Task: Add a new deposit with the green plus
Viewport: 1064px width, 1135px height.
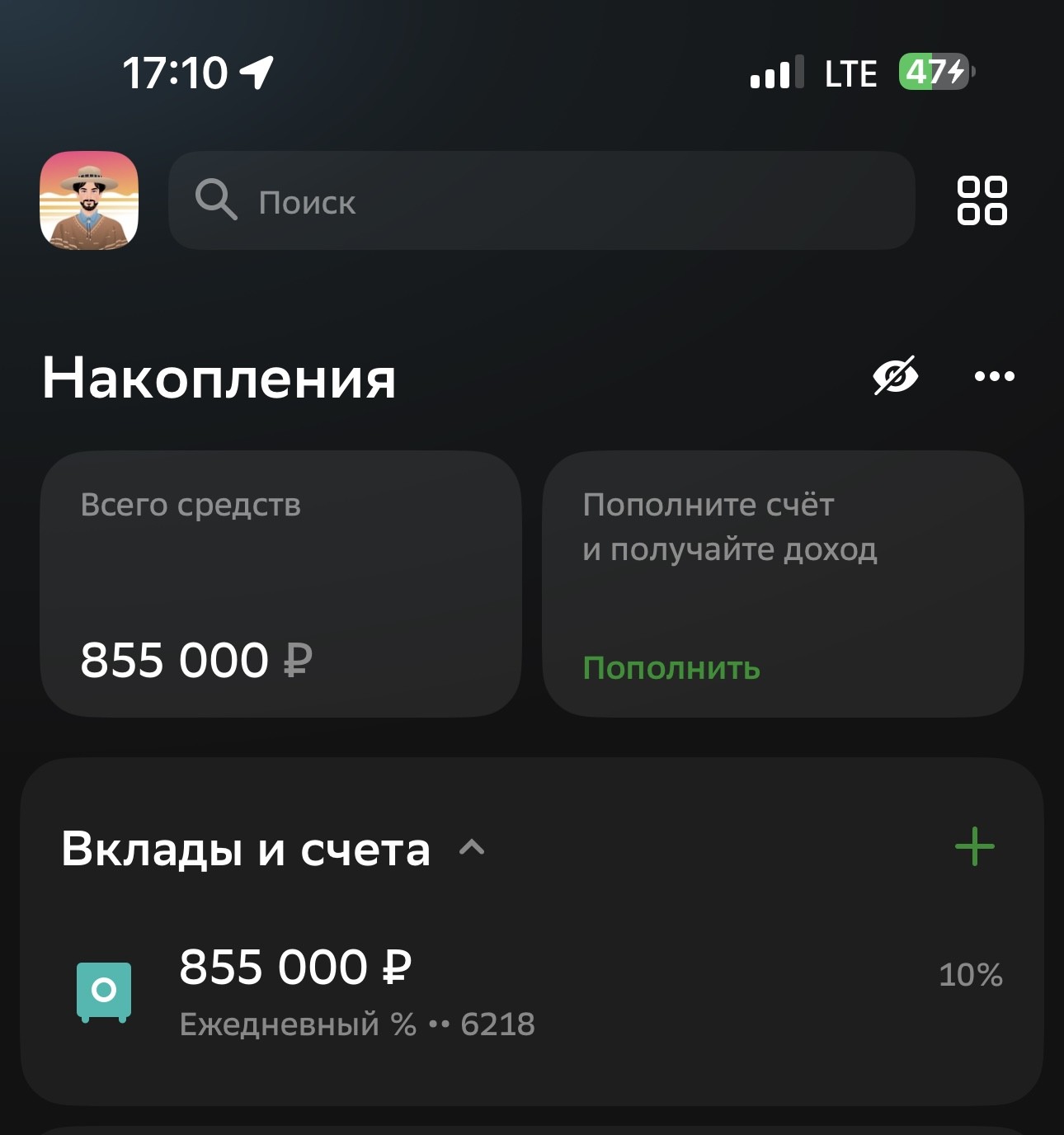Action: (x=974, y=847)
